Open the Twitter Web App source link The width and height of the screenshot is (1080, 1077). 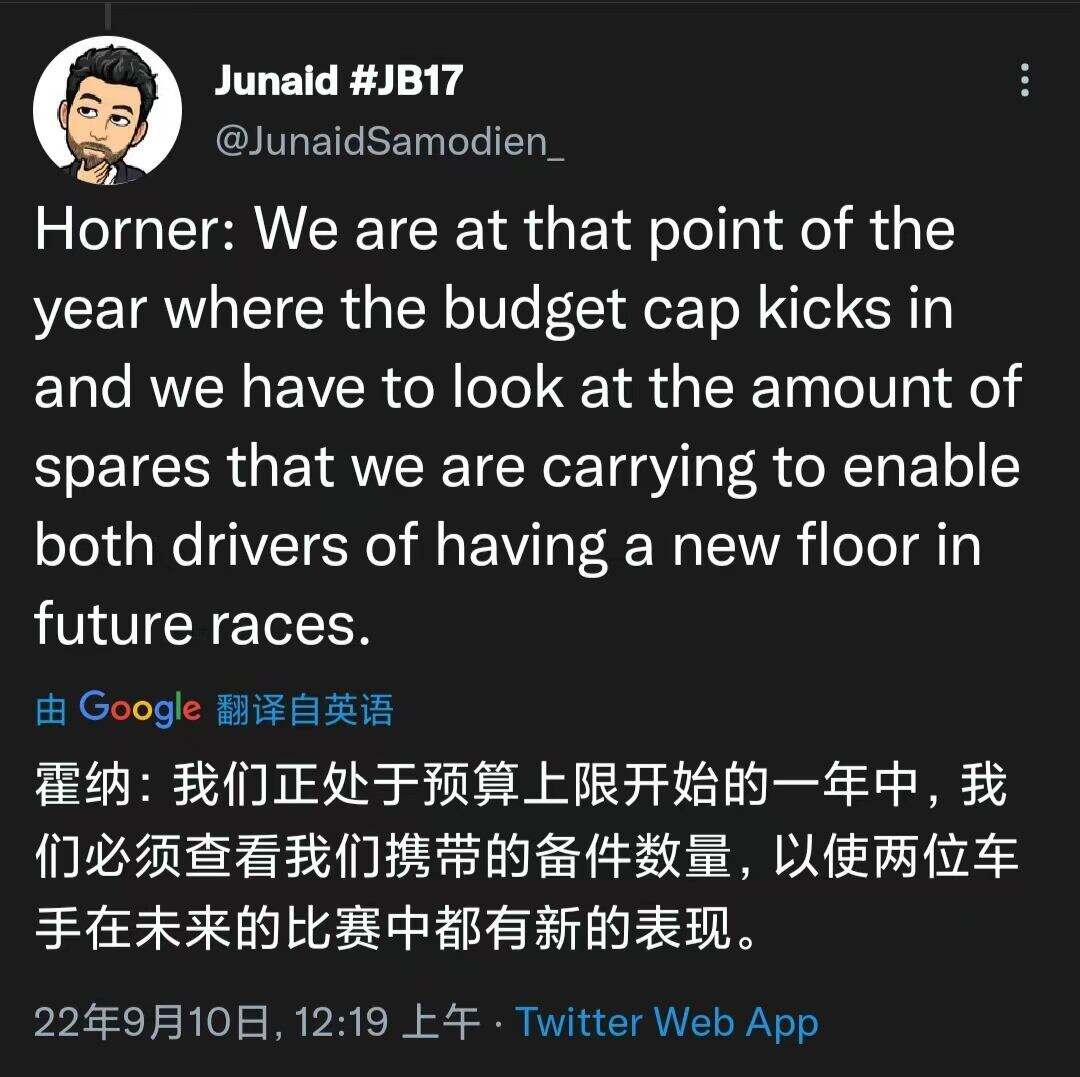click(667, 1022)
